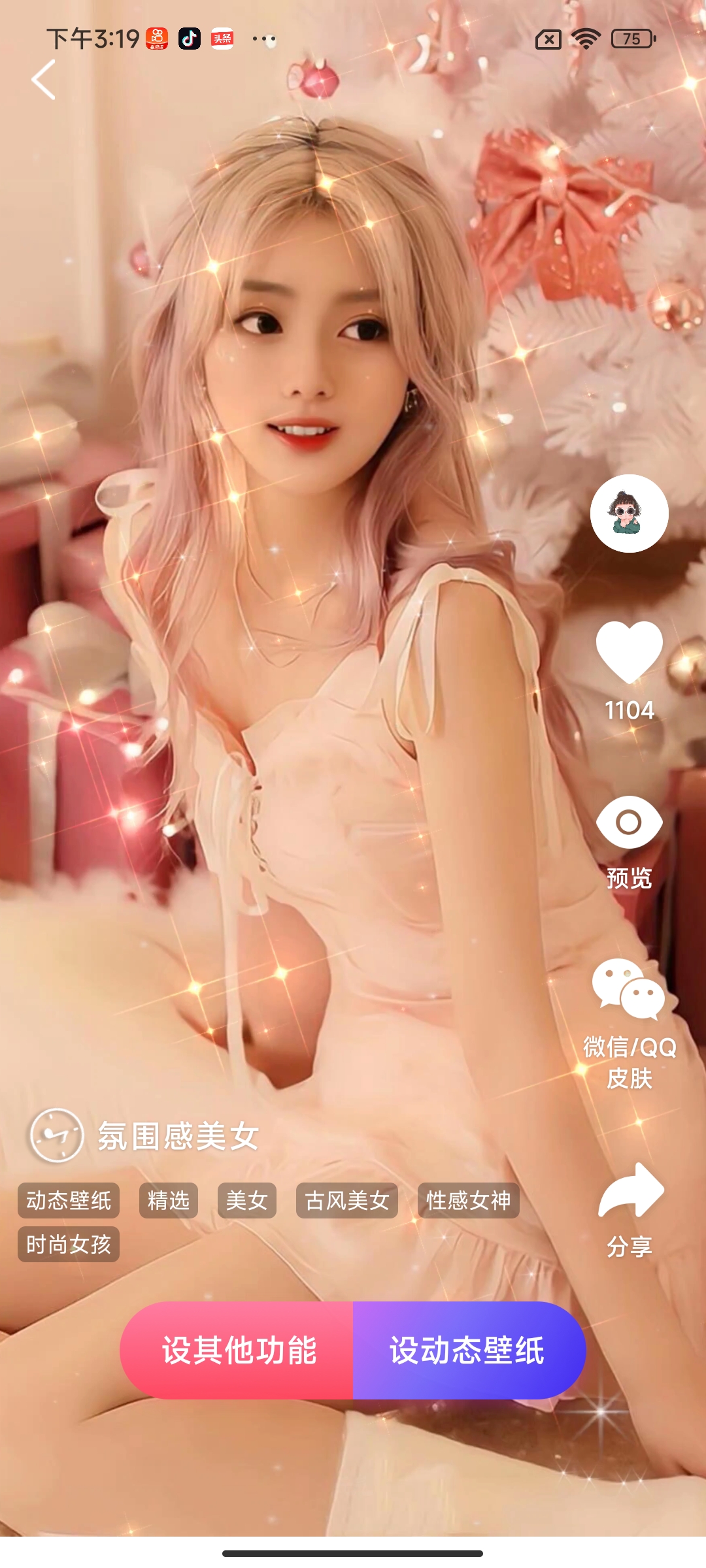The height and width of the screenshot is (1568, 706).
Task: Tap the 设其他功能 button
Action: coord(238,1350)
